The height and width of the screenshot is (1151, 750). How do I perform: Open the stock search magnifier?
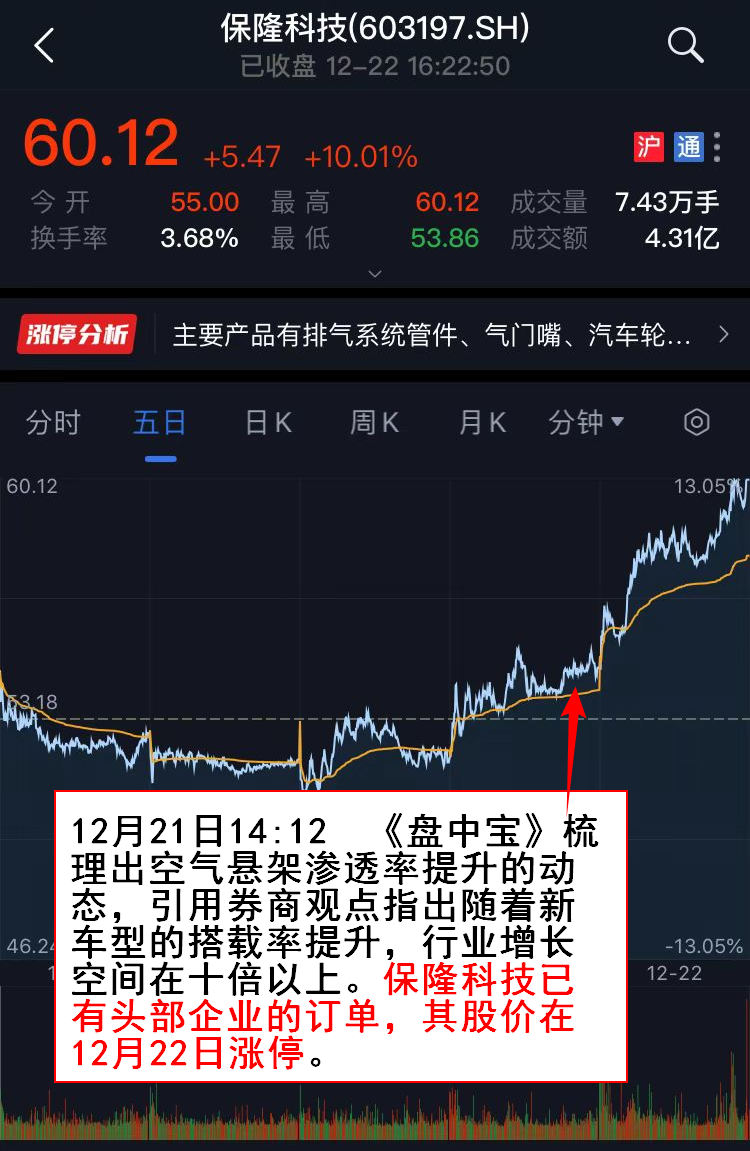tap(685, 45)
